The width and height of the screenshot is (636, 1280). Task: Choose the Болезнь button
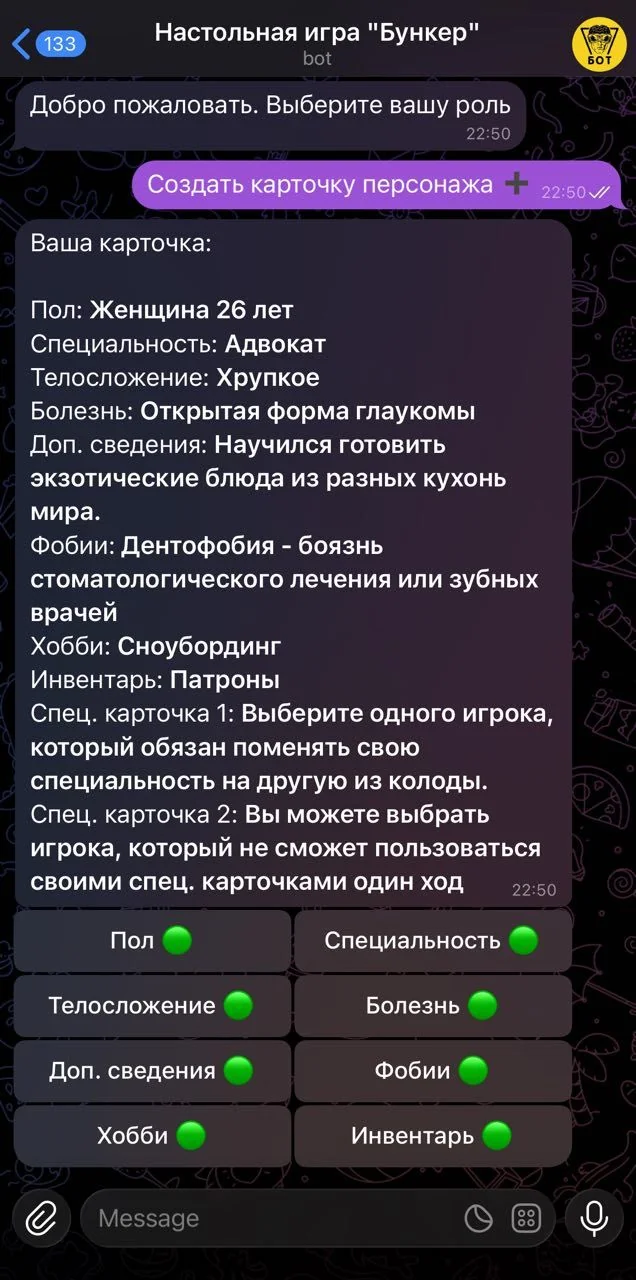tap(432, 1005)
